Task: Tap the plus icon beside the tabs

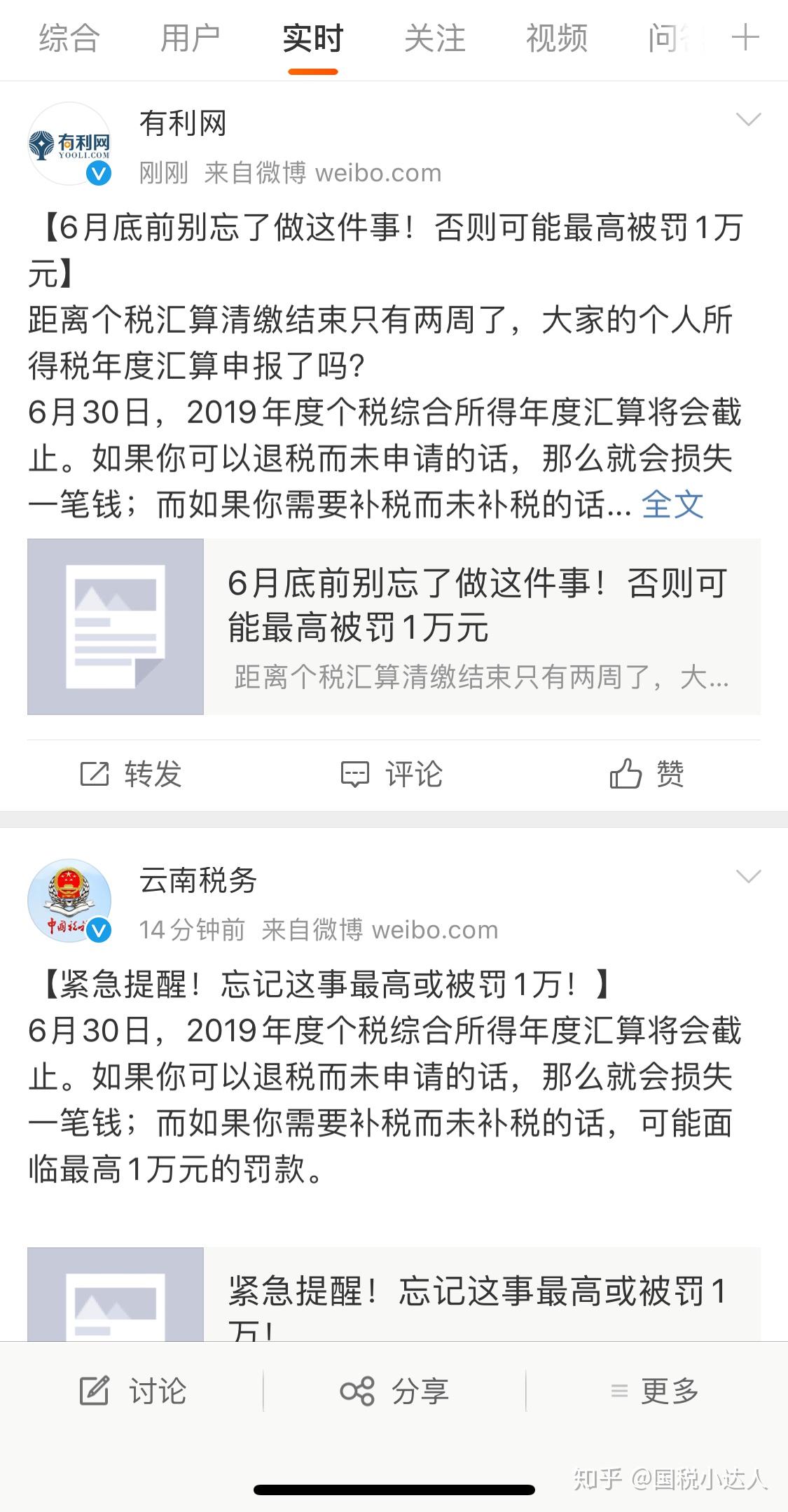Action: click(x=745, y=38)
